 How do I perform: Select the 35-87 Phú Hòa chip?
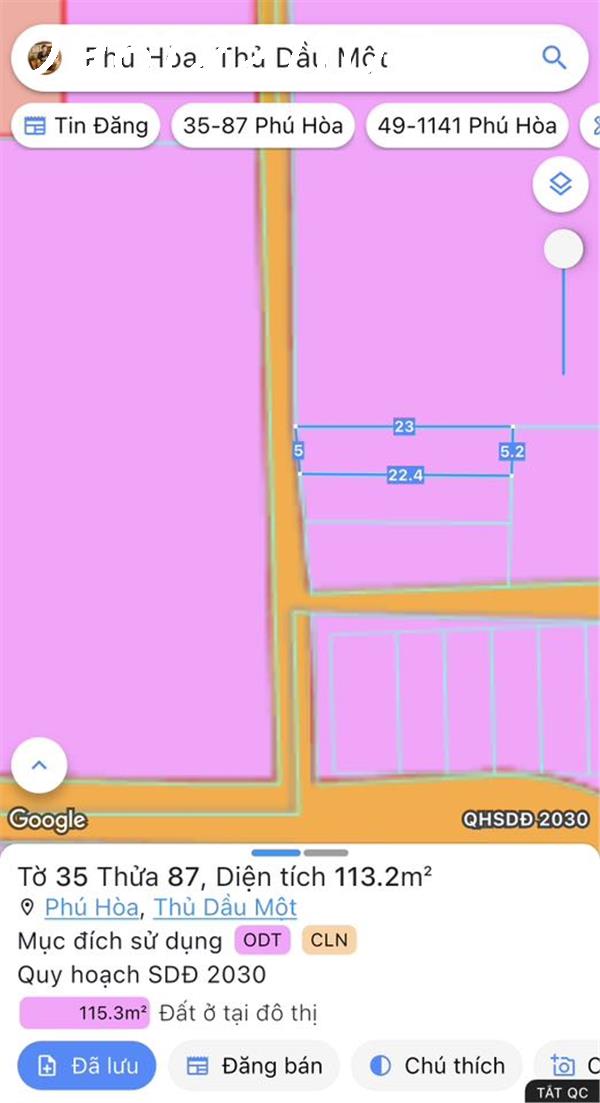(263, 126)
